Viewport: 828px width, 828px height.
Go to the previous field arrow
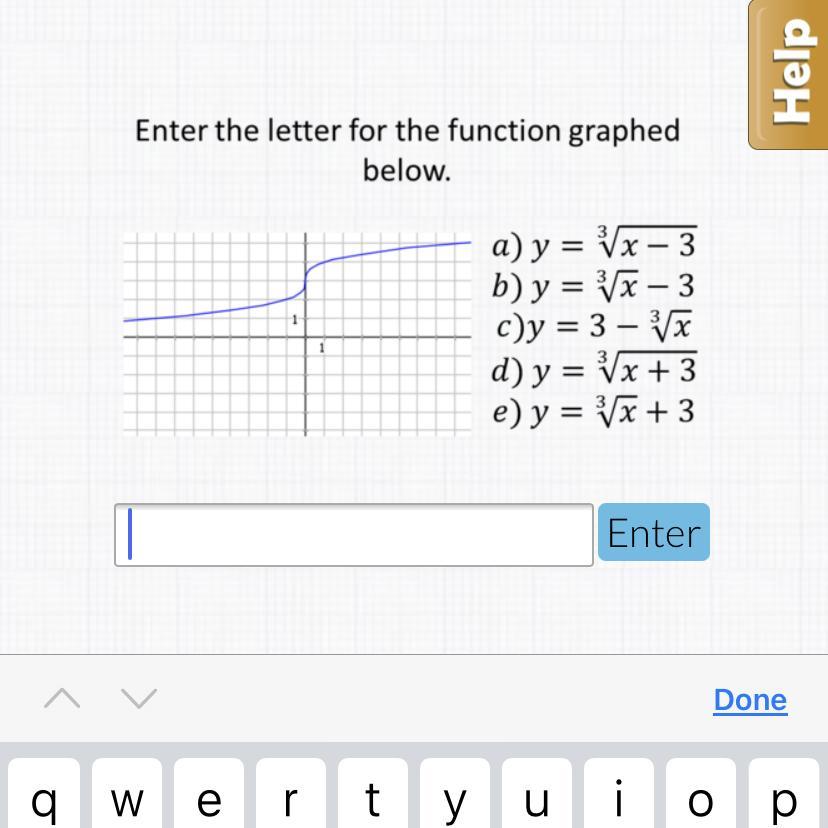click(x=62, y=698)
